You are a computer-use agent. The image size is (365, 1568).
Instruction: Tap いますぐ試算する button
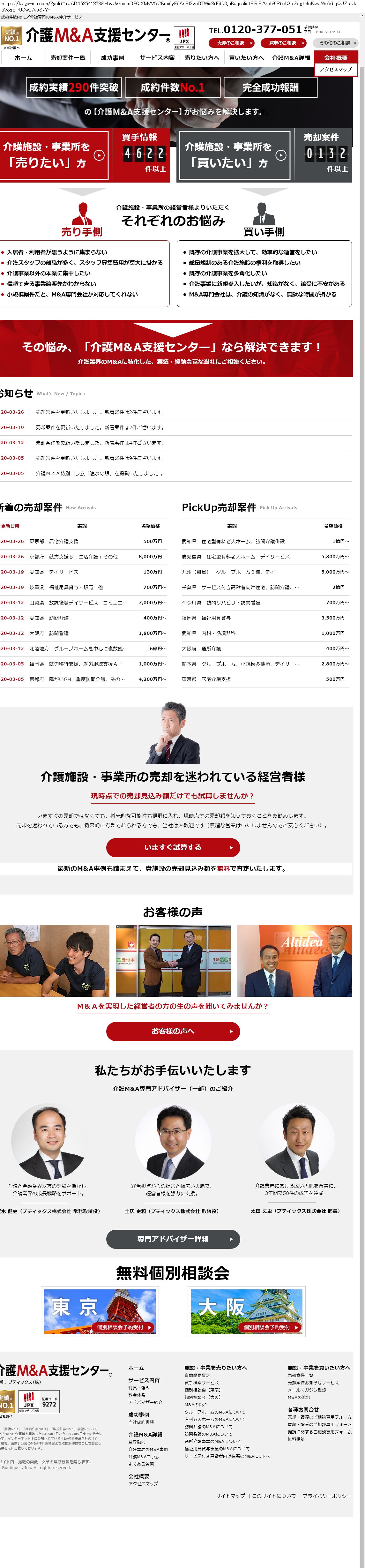173,847
